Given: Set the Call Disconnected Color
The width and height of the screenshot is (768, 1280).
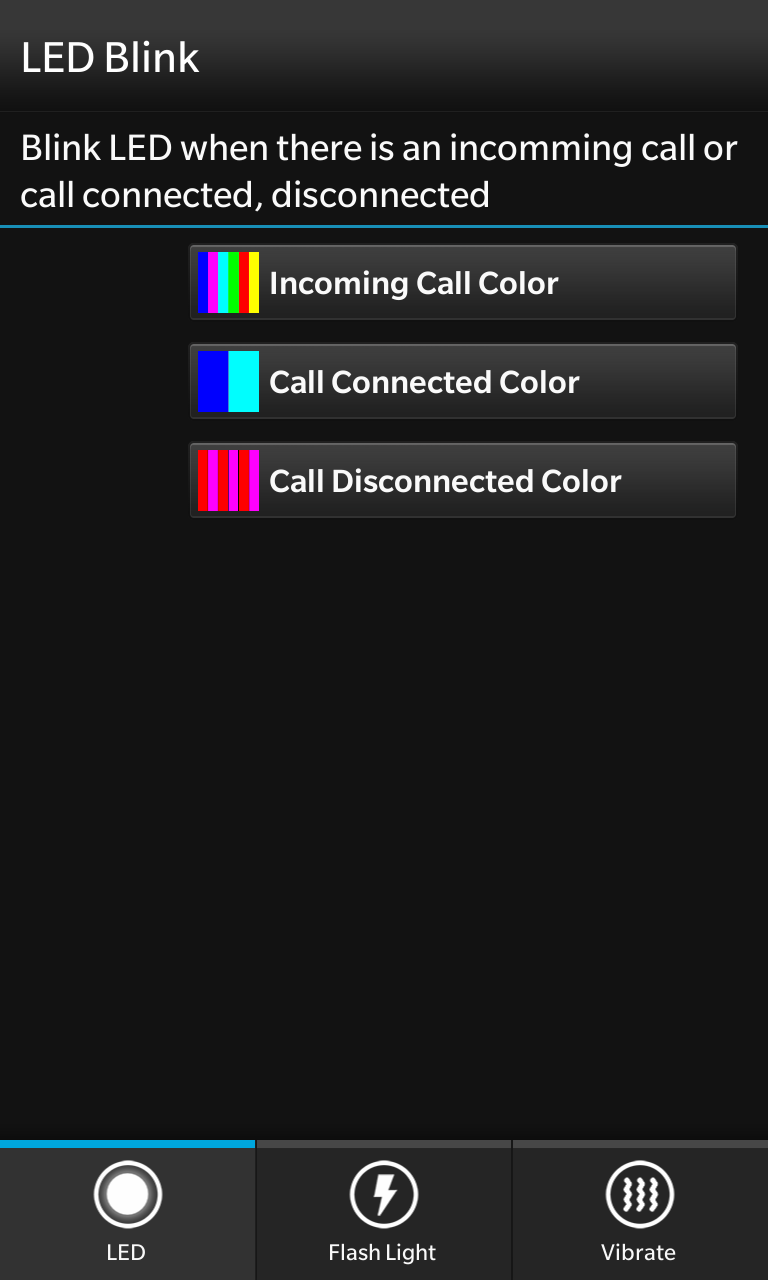Looking at the screenshot, I should coord(463,480).
